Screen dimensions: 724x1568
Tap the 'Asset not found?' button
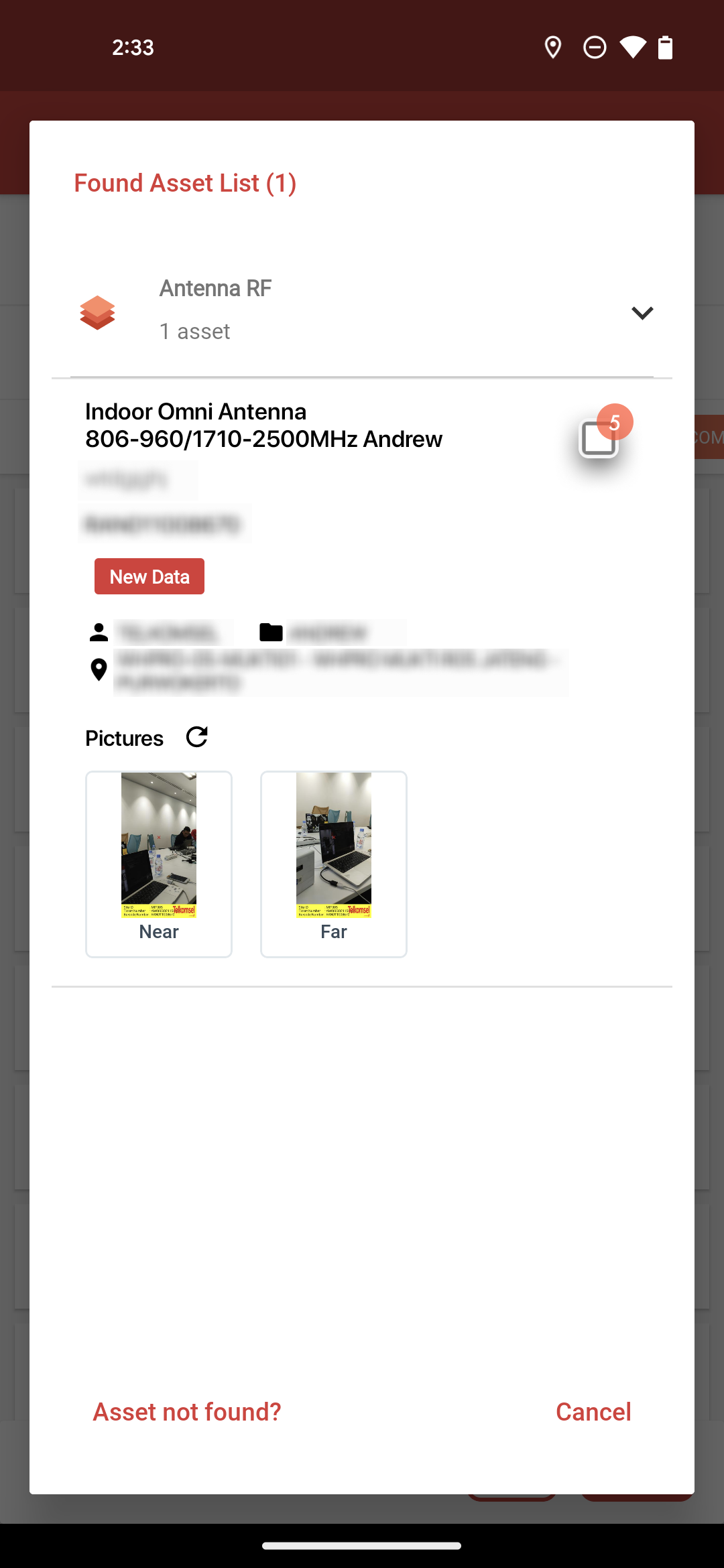click(187, 1412)
